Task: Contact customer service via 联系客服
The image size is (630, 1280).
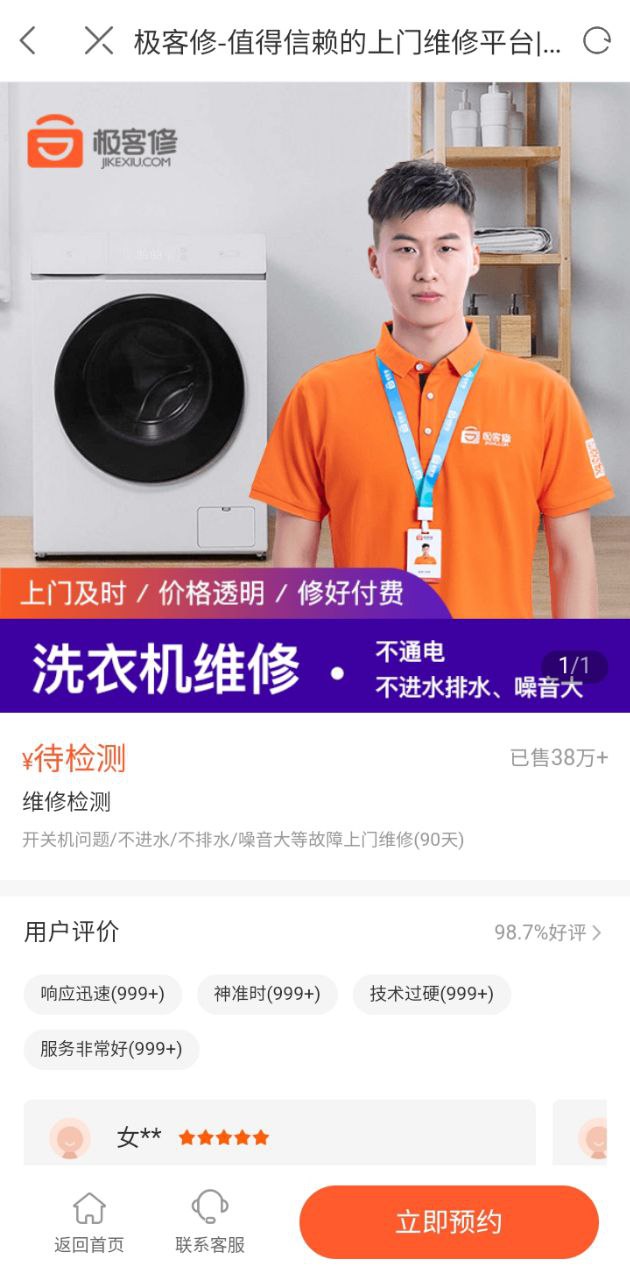Action: click(210, 1223)
